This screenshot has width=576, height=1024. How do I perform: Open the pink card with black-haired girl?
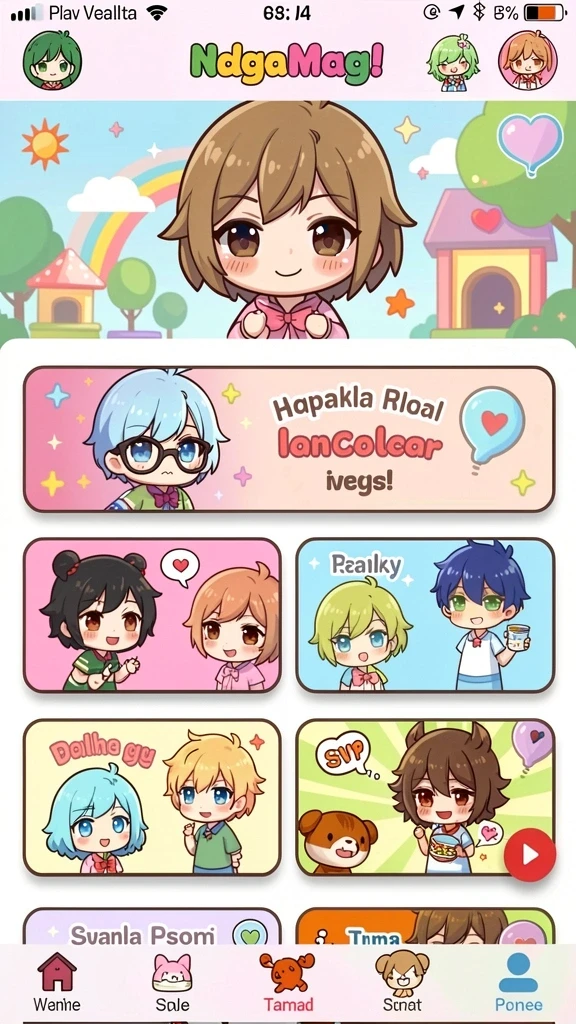pos(152,615)
